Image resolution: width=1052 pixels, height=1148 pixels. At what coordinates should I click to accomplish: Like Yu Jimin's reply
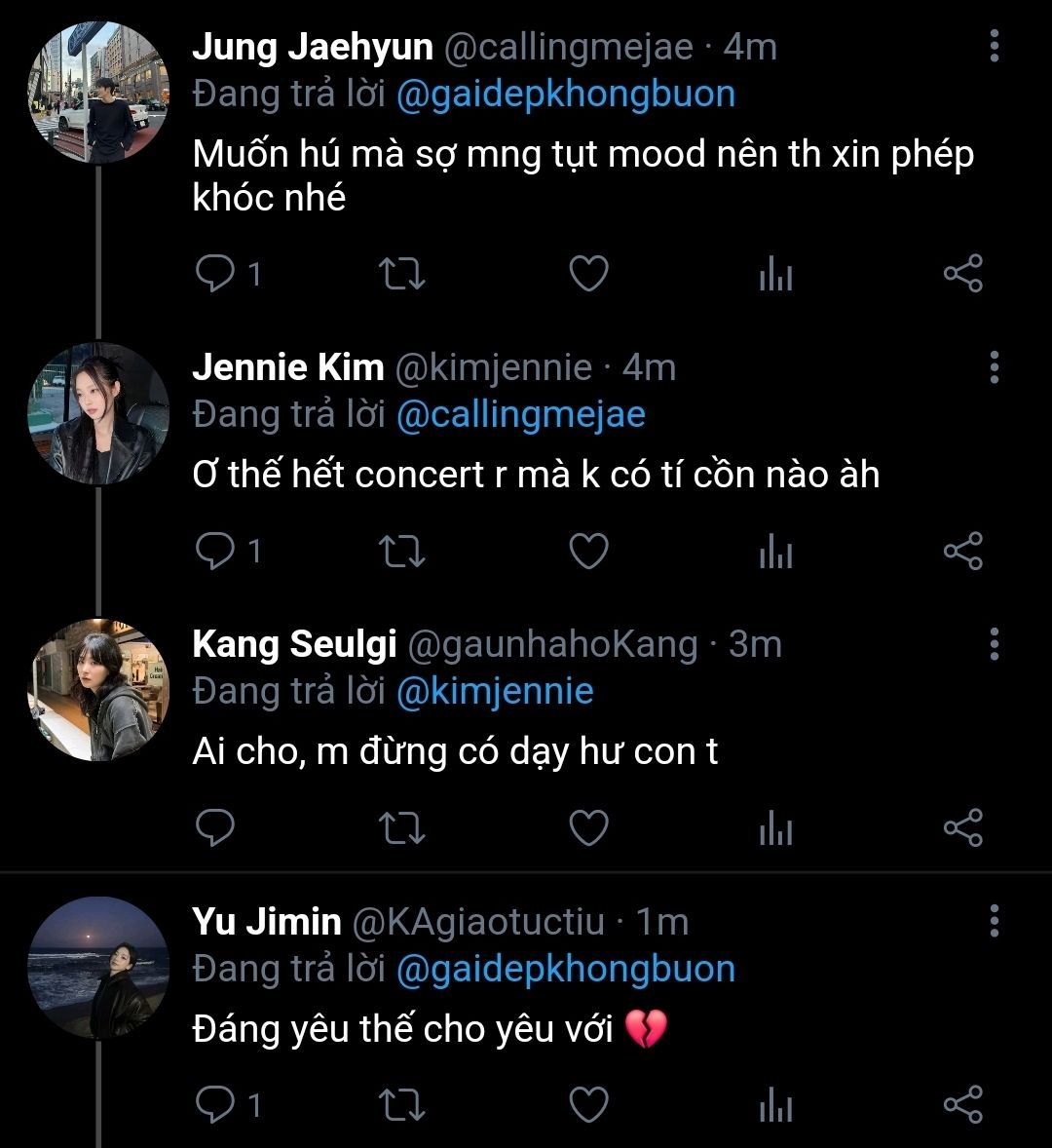pyautogui.click(x=588, y=1105)
